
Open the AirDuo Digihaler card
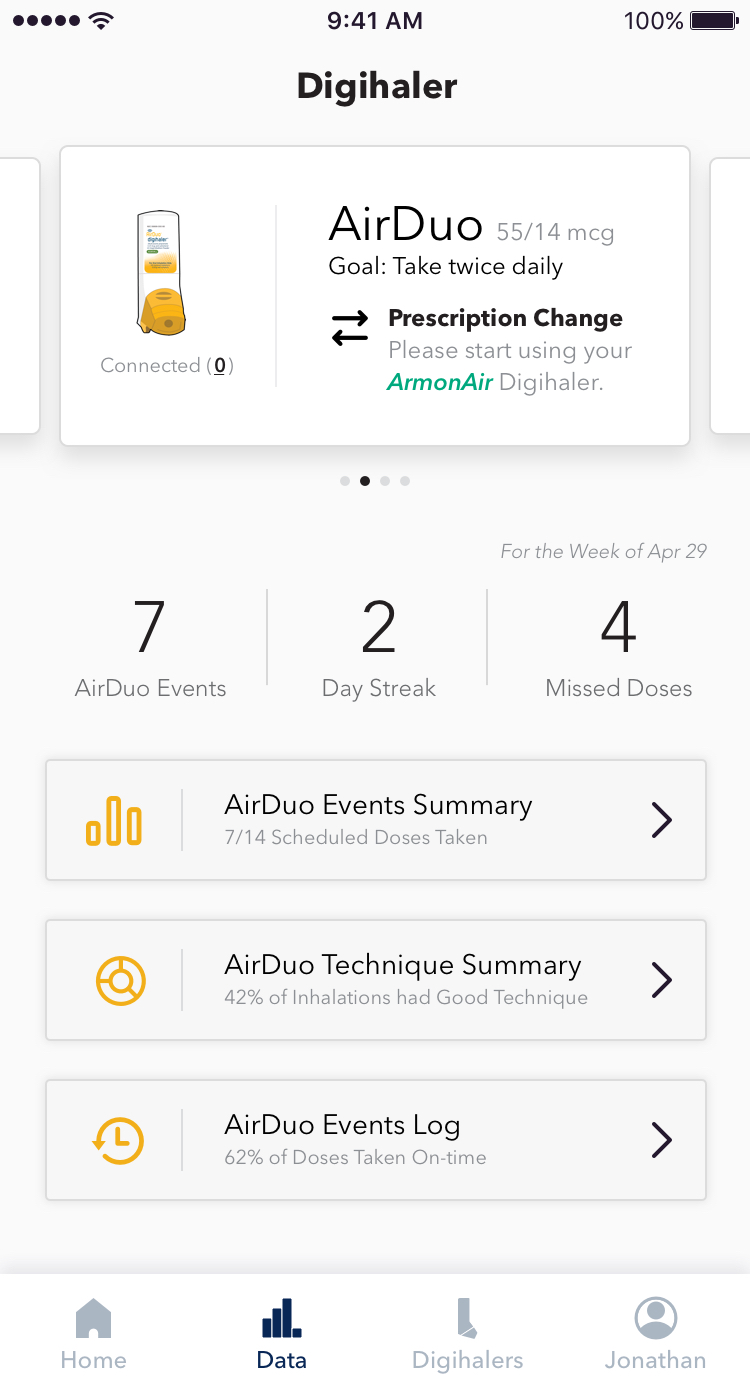375,296
